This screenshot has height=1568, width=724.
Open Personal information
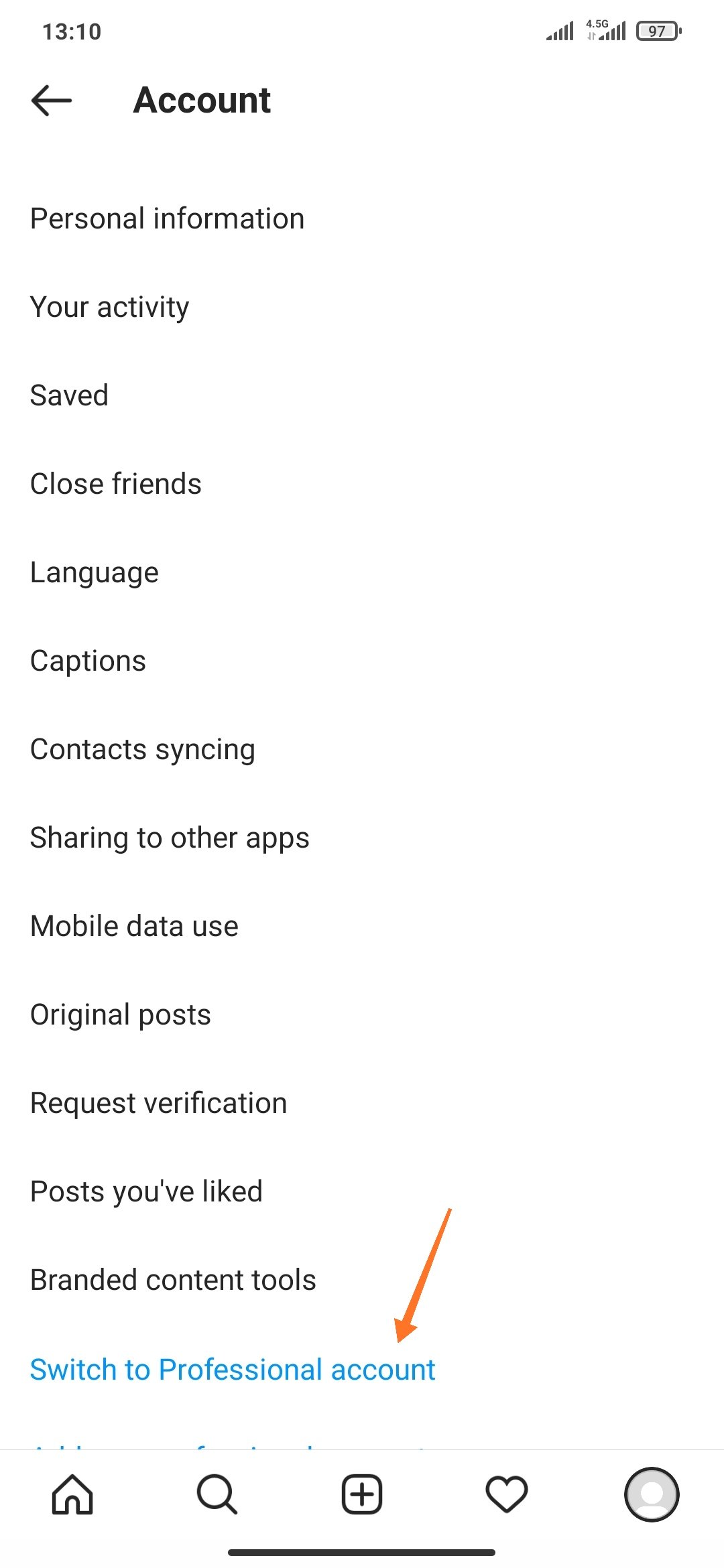[x=168, y=219]
